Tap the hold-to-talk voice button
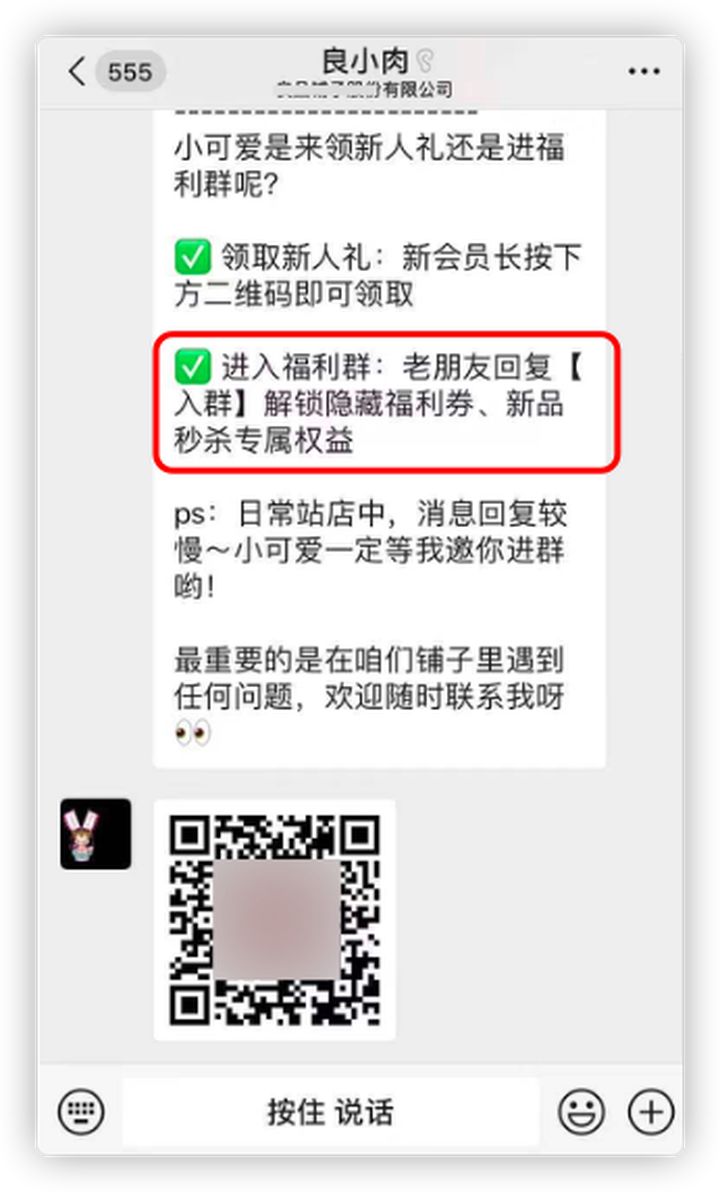Screen dimensions: 720x1192 pos(330,1111)
